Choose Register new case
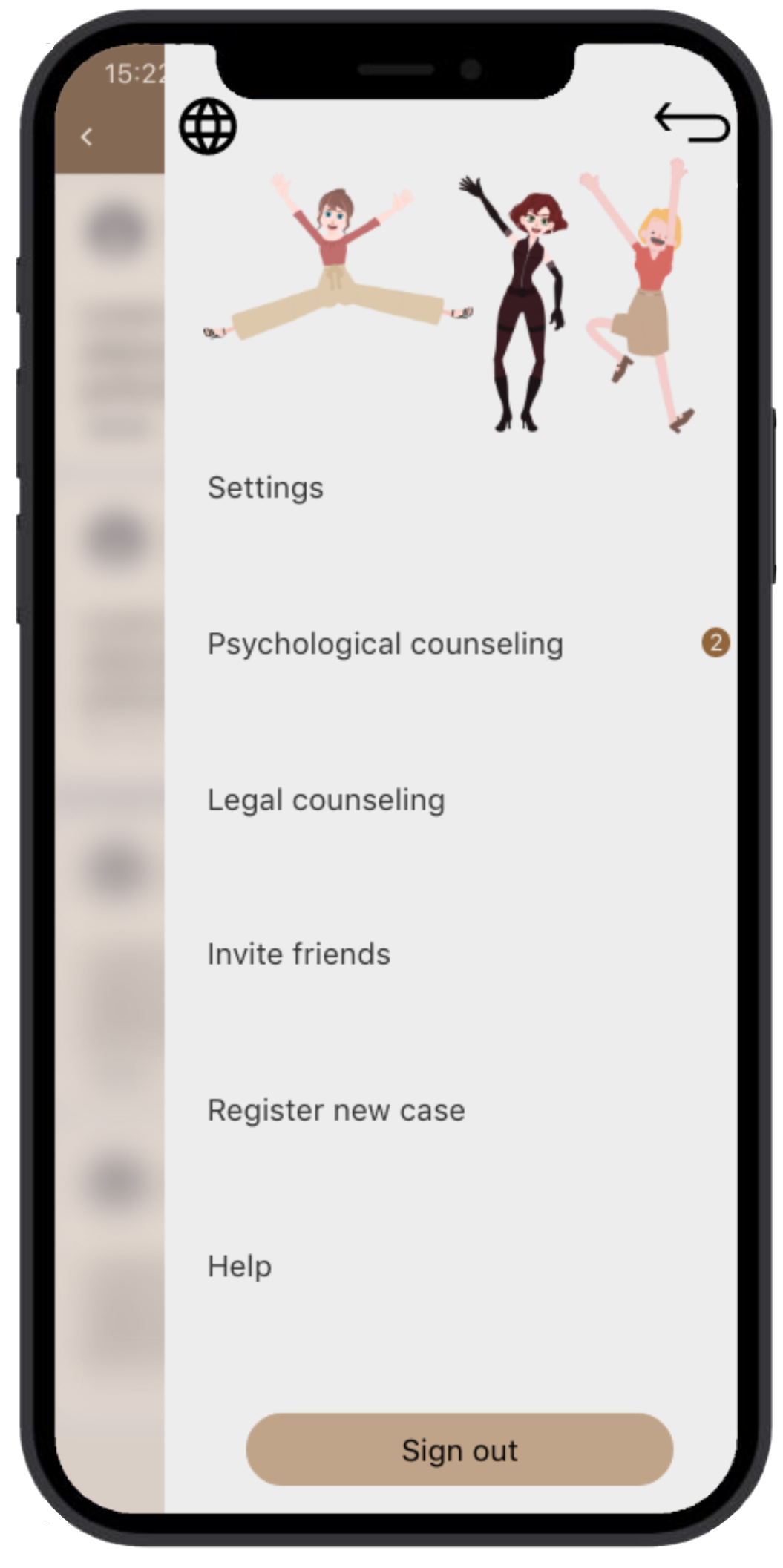This screenshot has width=783, height=1568. point(336,1110)
